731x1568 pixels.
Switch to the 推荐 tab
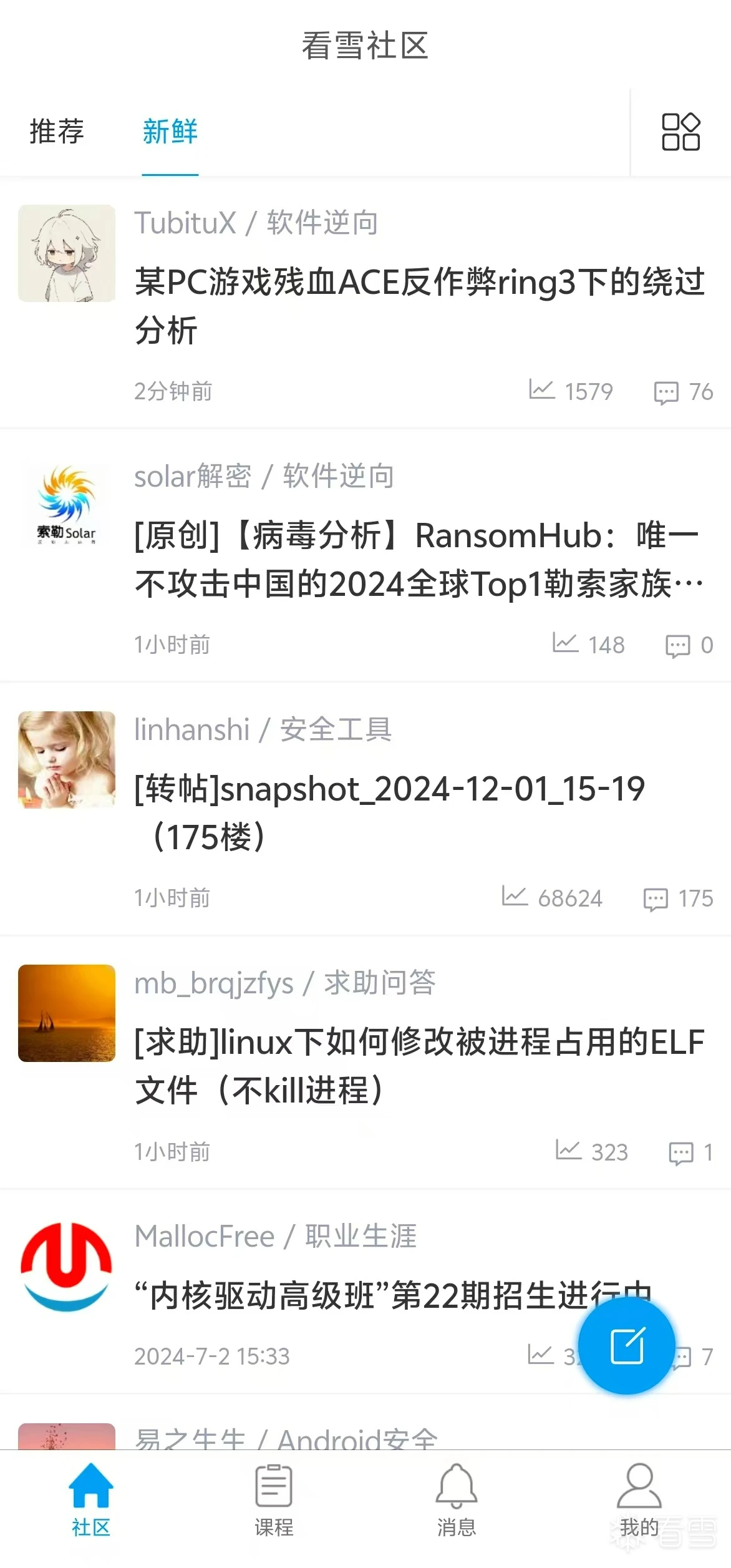57,132
